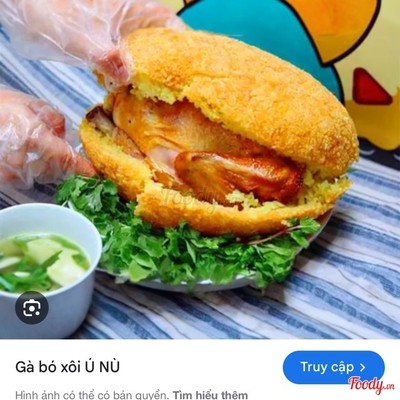400x400 pixels.
Task: Tap the Google Lens icon on photo
Action: 32,308
